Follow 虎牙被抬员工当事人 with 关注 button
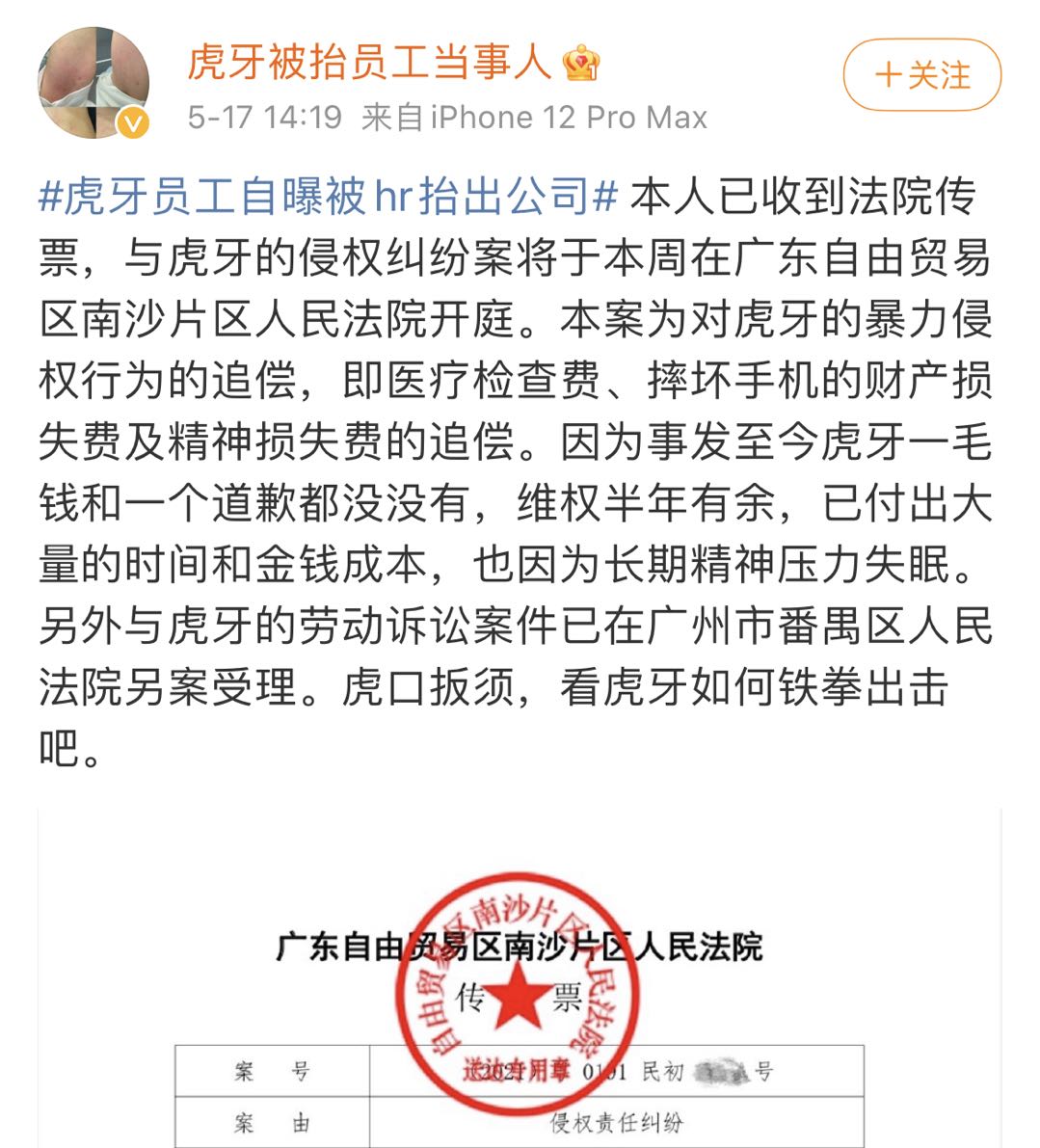The width and height of the screenshot is (1040, 1148). tap(921, 75)
